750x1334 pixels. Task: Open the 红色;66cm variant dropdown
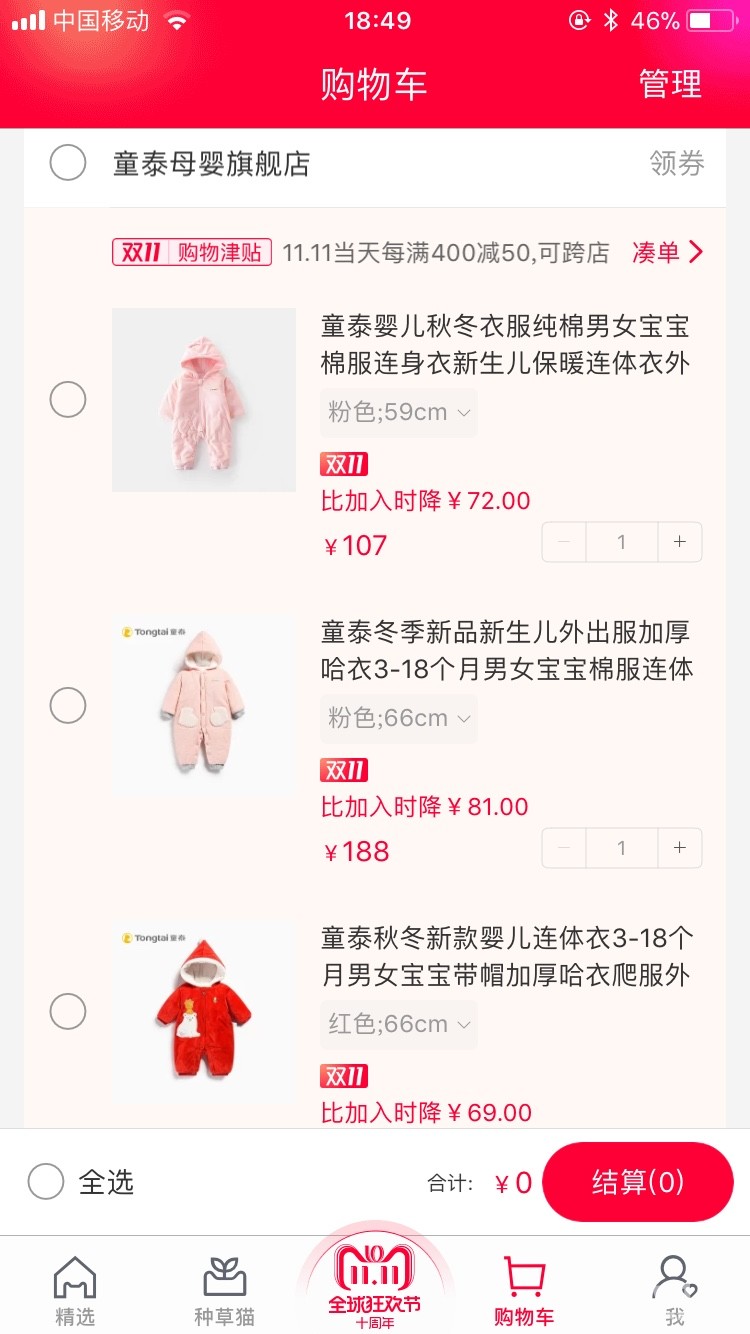398,1024
